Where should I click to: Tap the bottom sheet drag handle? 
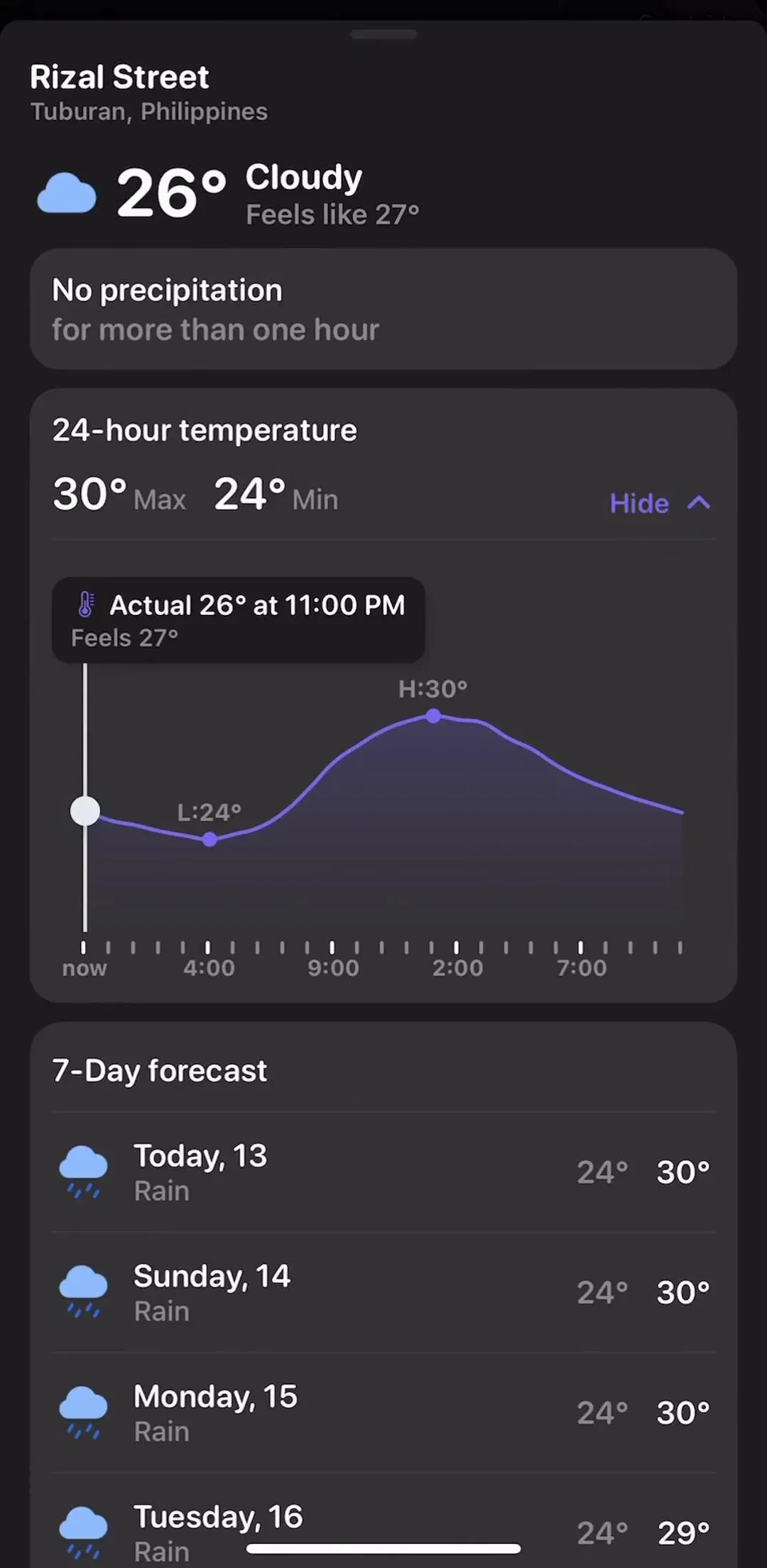tap(383, 34)
